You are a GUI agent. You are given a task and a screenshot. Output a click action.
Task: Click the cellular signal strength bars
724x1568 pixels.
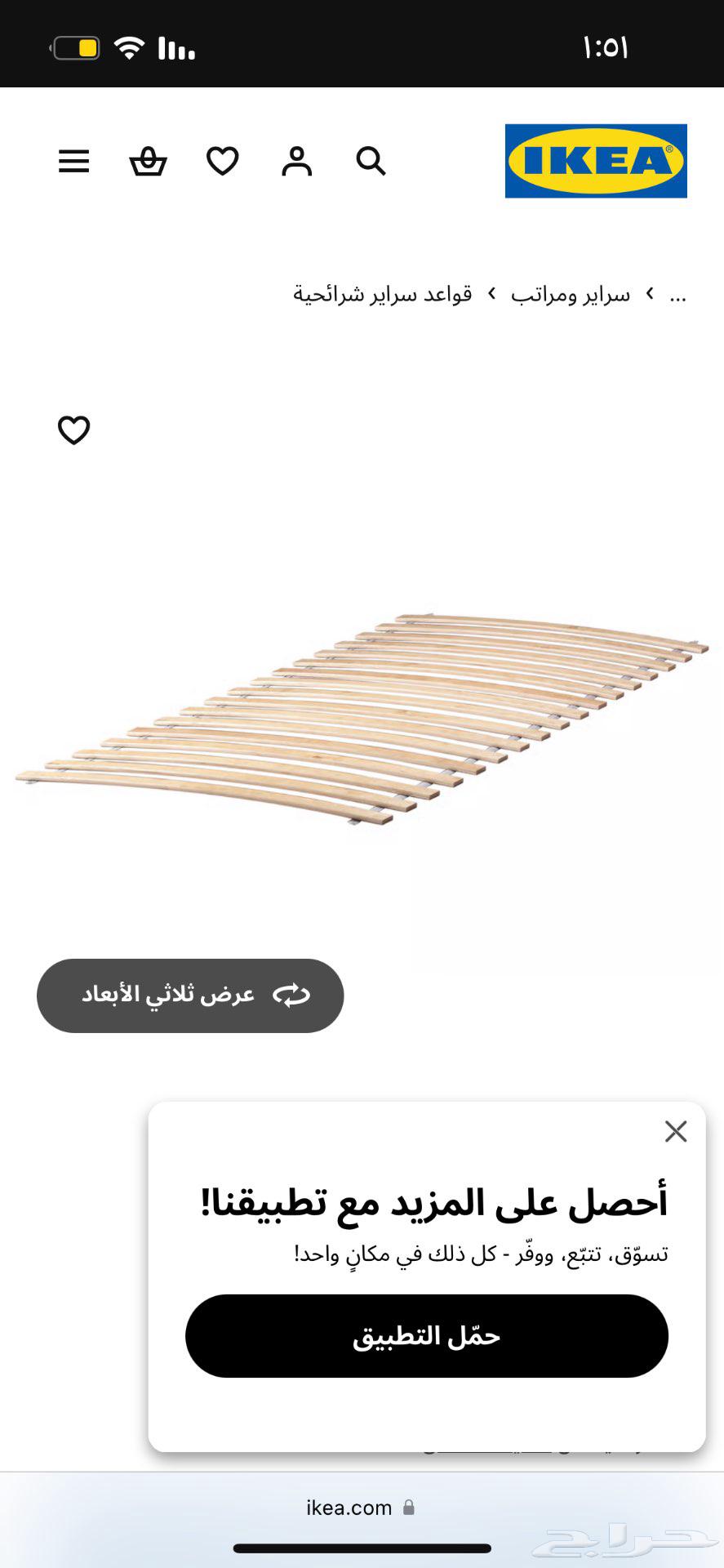(x=178, y=47)
